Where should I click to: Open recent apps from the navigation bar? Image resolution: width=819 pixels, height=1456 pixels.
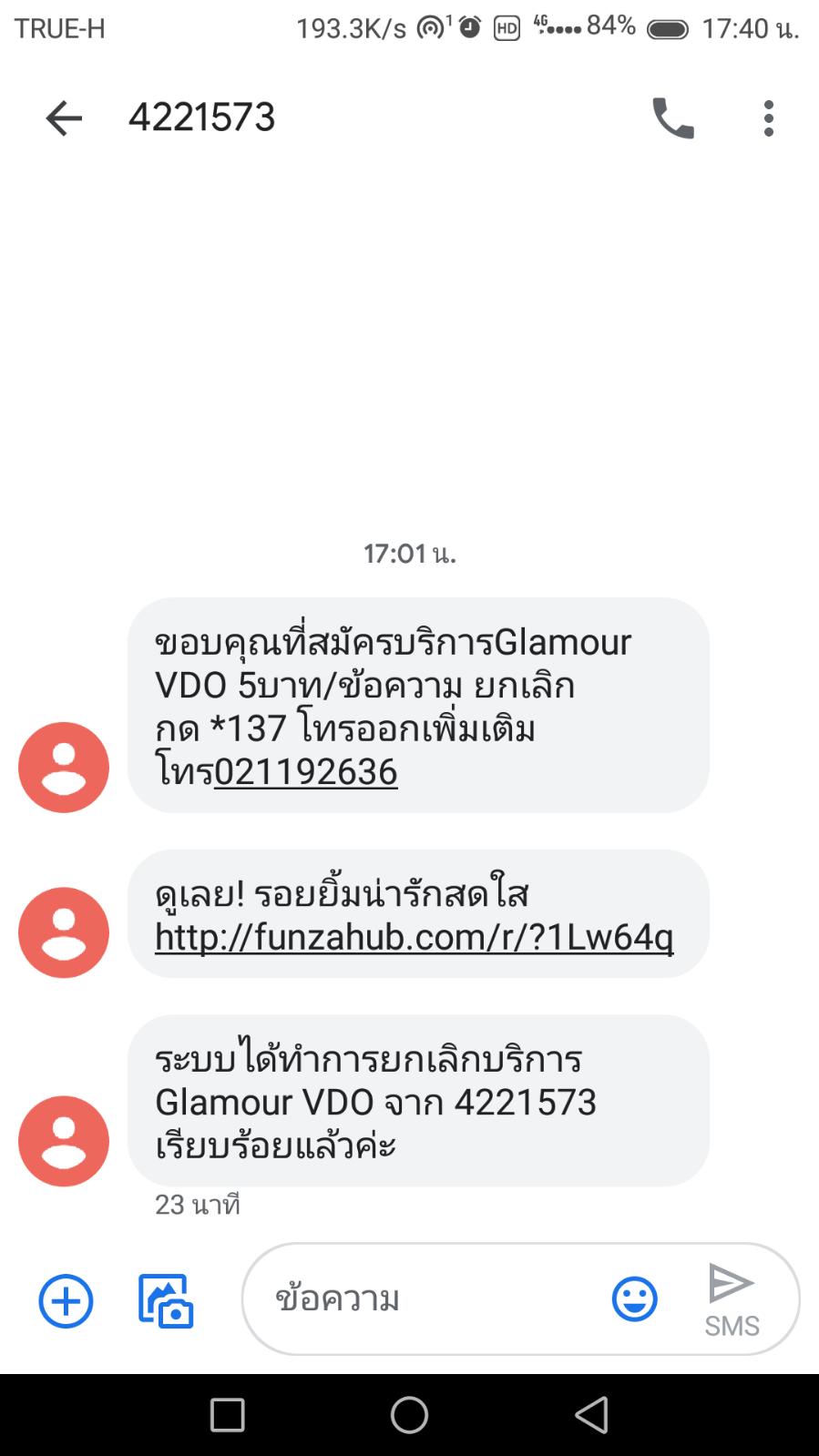pyautogui.click(x=227, y=1415)
